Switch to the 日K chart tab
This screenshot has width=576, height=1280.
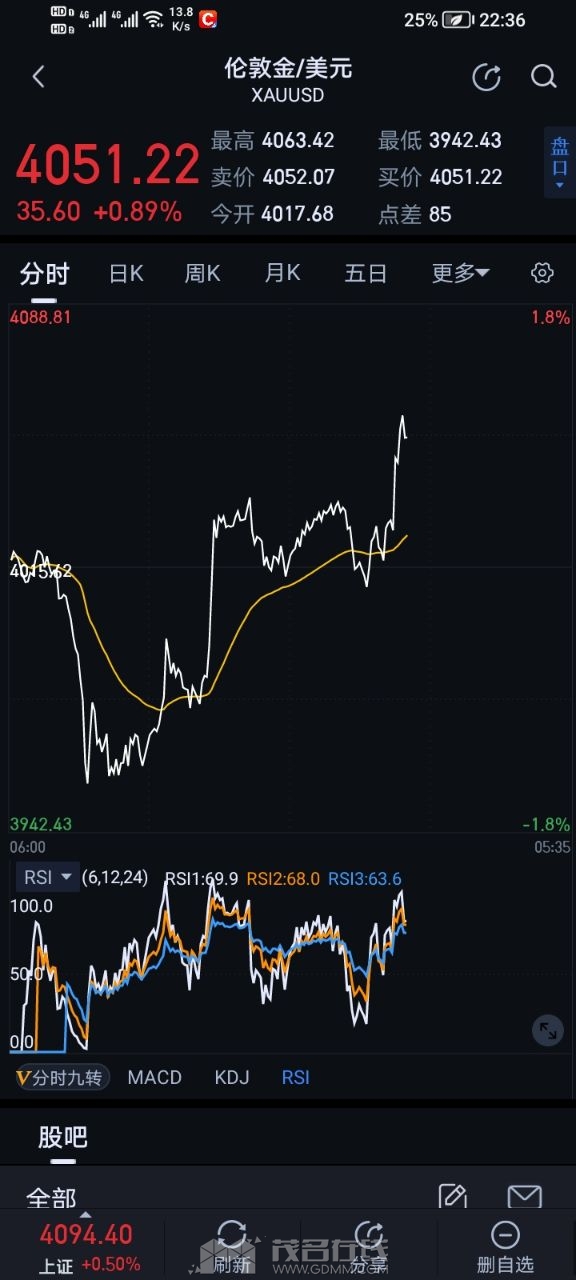[126, 273]
